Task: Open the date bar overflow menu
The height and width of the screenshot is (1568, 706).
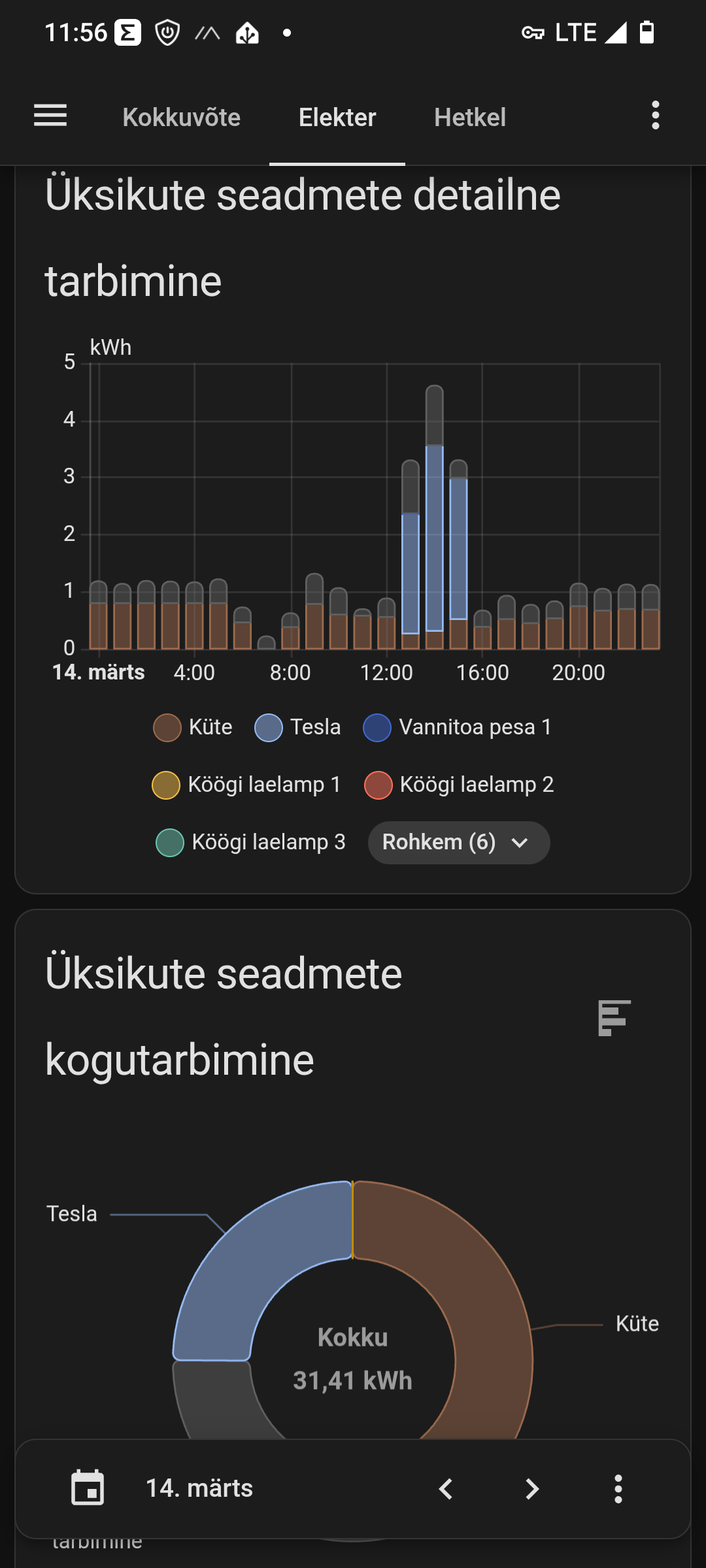Action: tap(618, 1489)
